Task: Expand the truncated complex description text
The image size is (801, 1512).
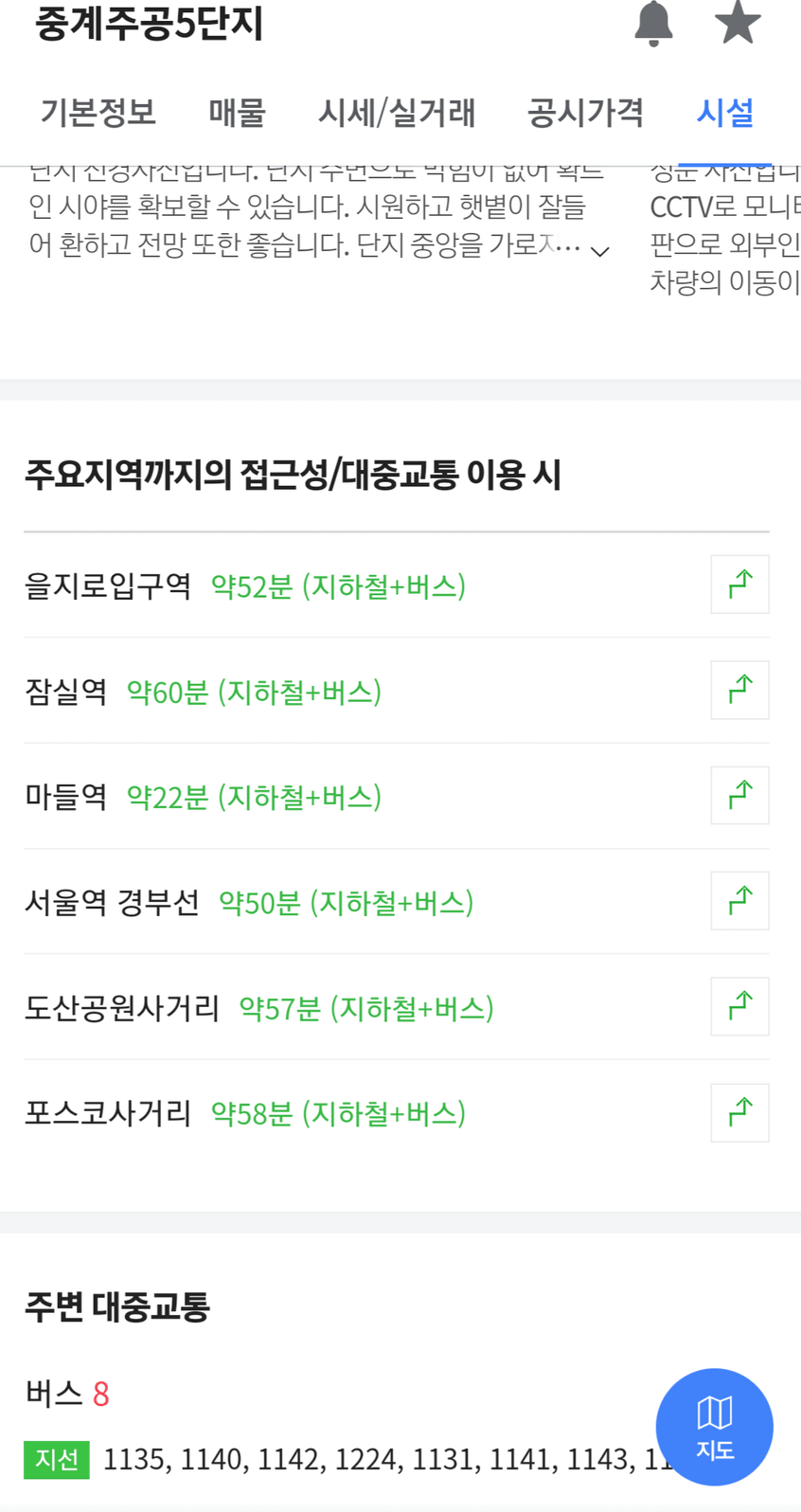Action: pyautogui.click(x=599, y=251)
